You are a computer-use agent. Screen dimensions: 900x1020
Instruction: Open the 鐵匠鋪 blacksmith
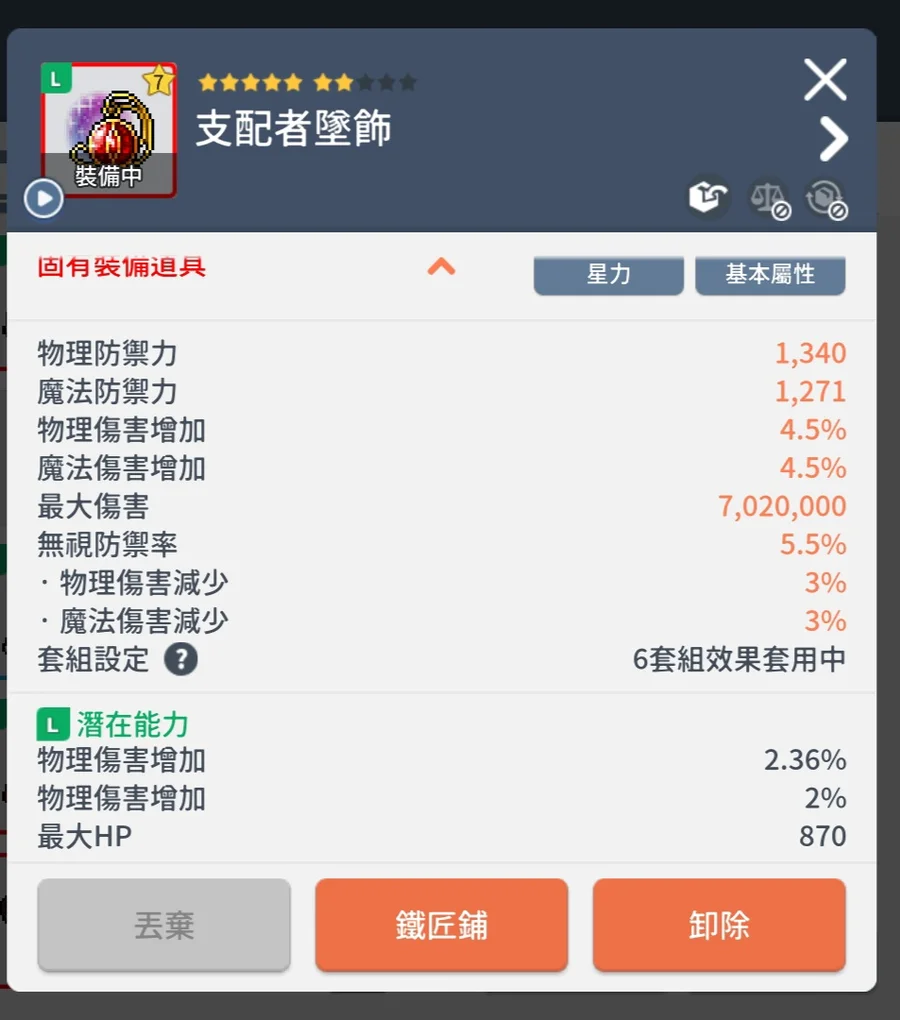tap(441, 925)
